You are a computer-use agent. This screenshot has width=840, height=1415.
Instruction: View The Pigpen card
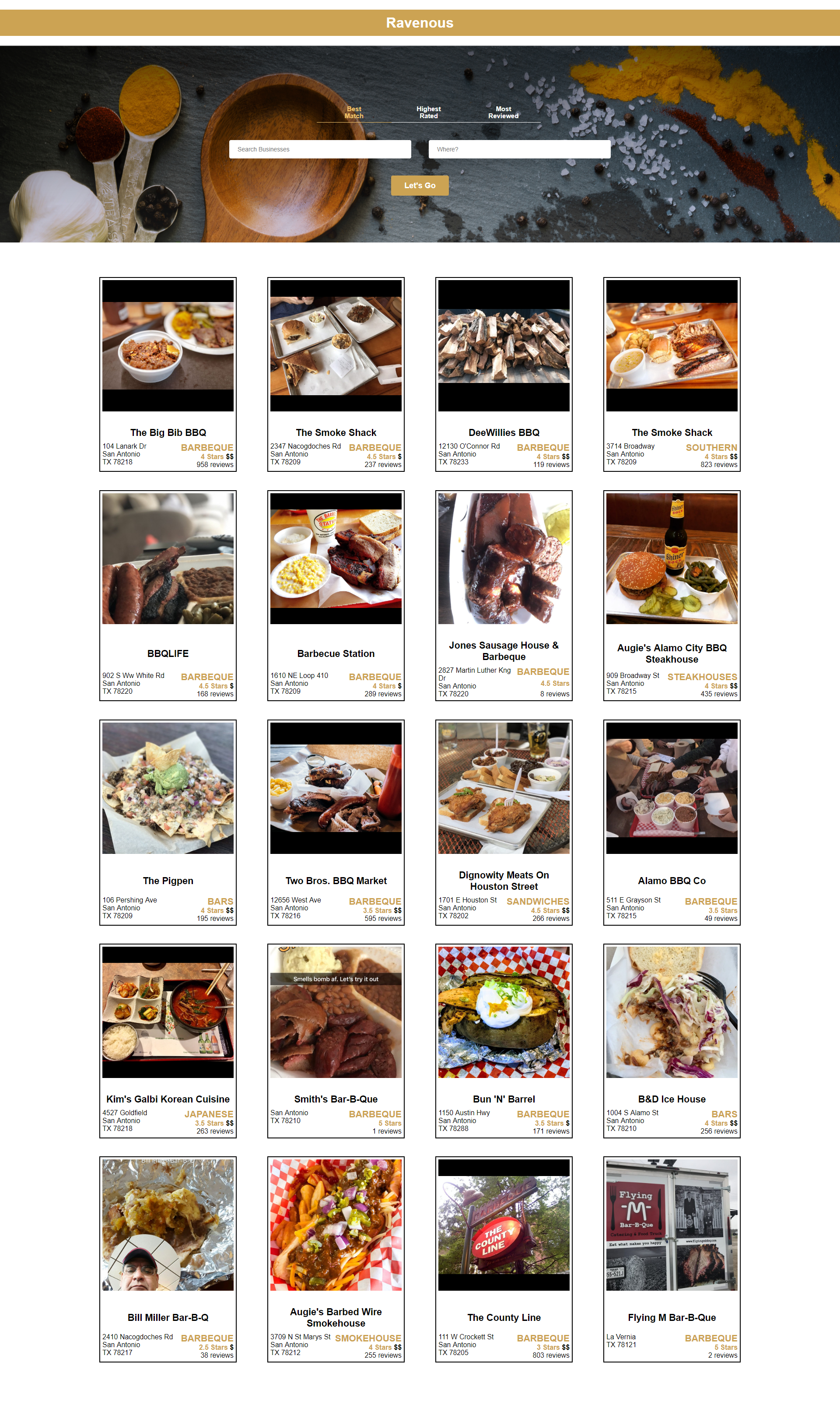168,823
